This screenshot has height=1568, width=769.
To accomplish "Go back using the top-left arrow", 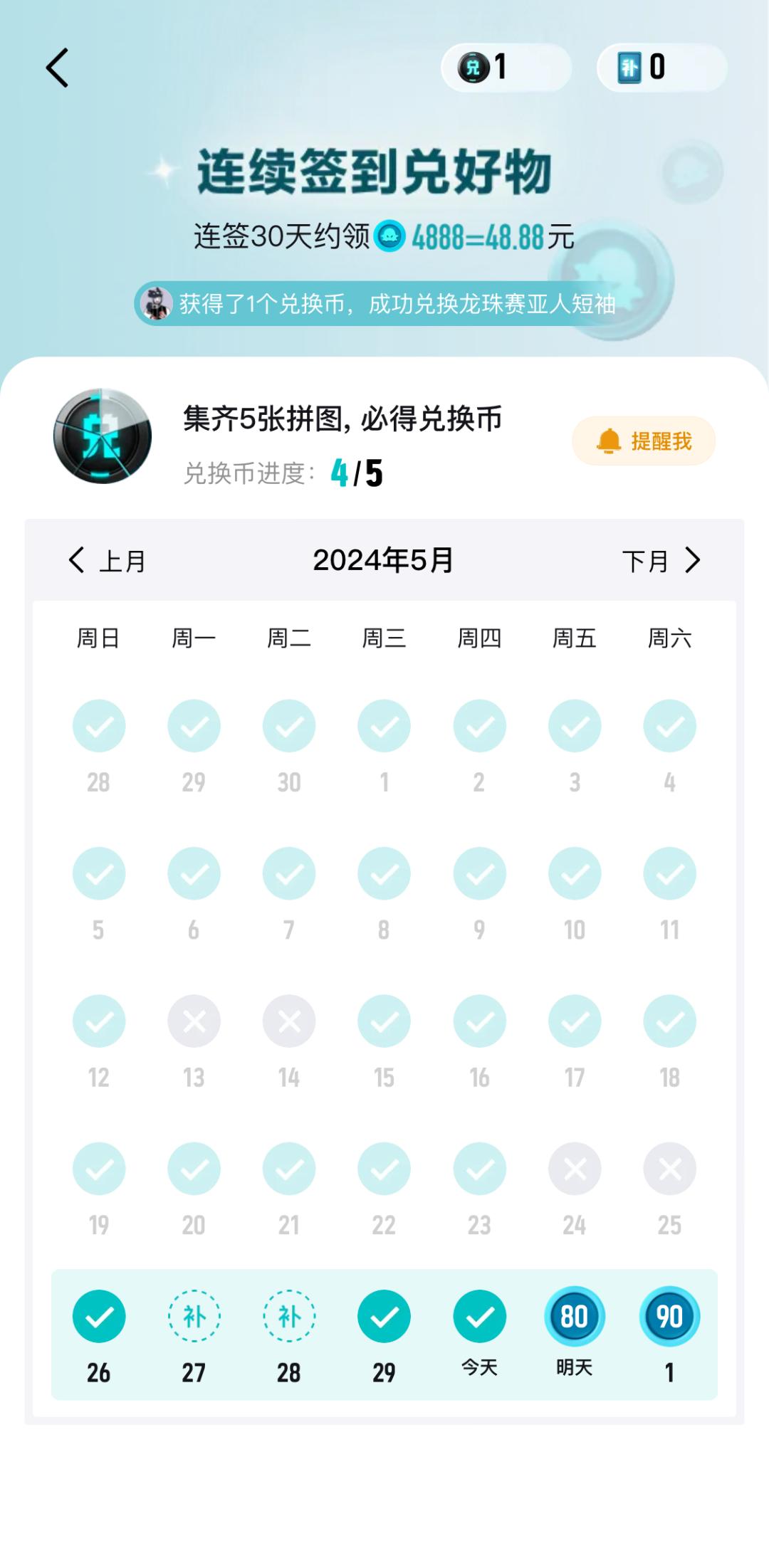I will (x=58, y=68).
